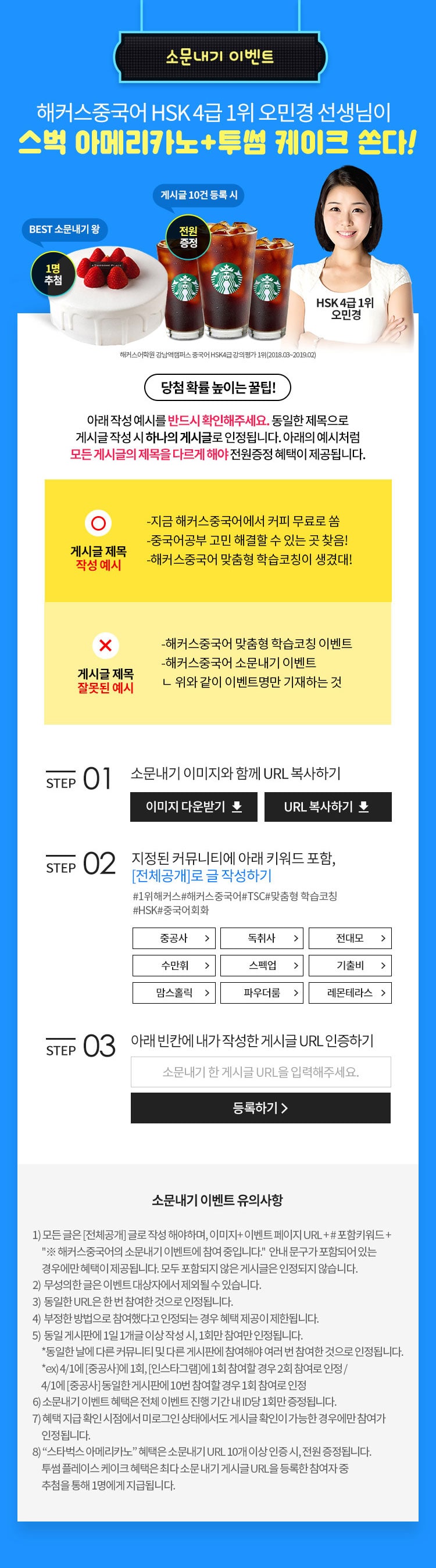Submit with the 등록하기 button
The image size is (436, 1568).
[x=260, y=1108]
